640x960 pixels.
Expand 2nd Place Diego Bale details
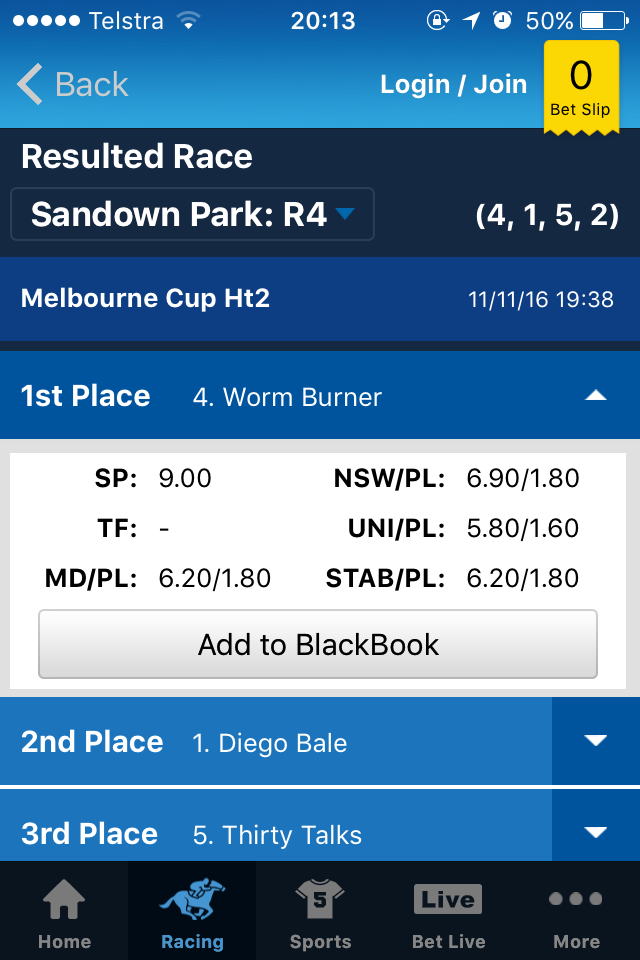click(595, 741)
